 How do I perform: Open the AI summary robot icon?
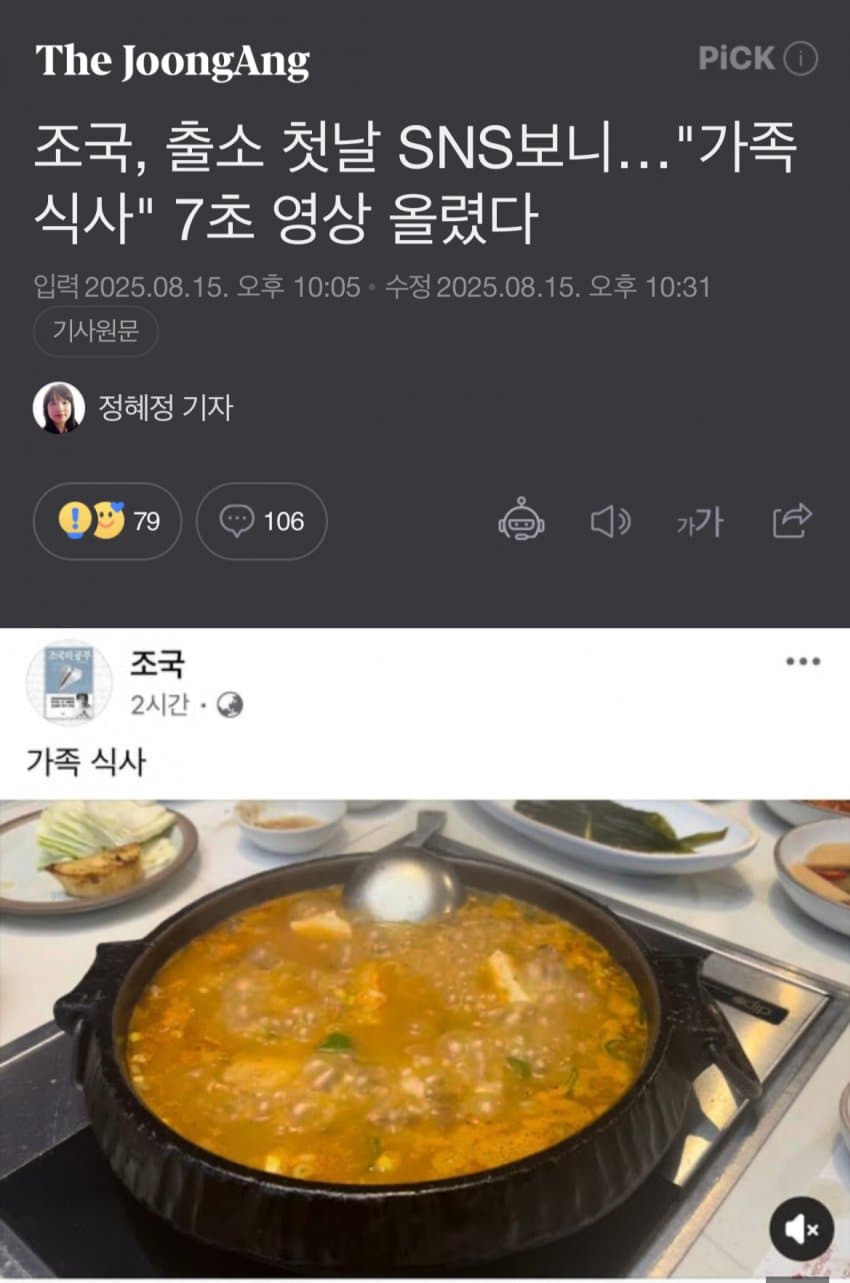coord(522,521)
